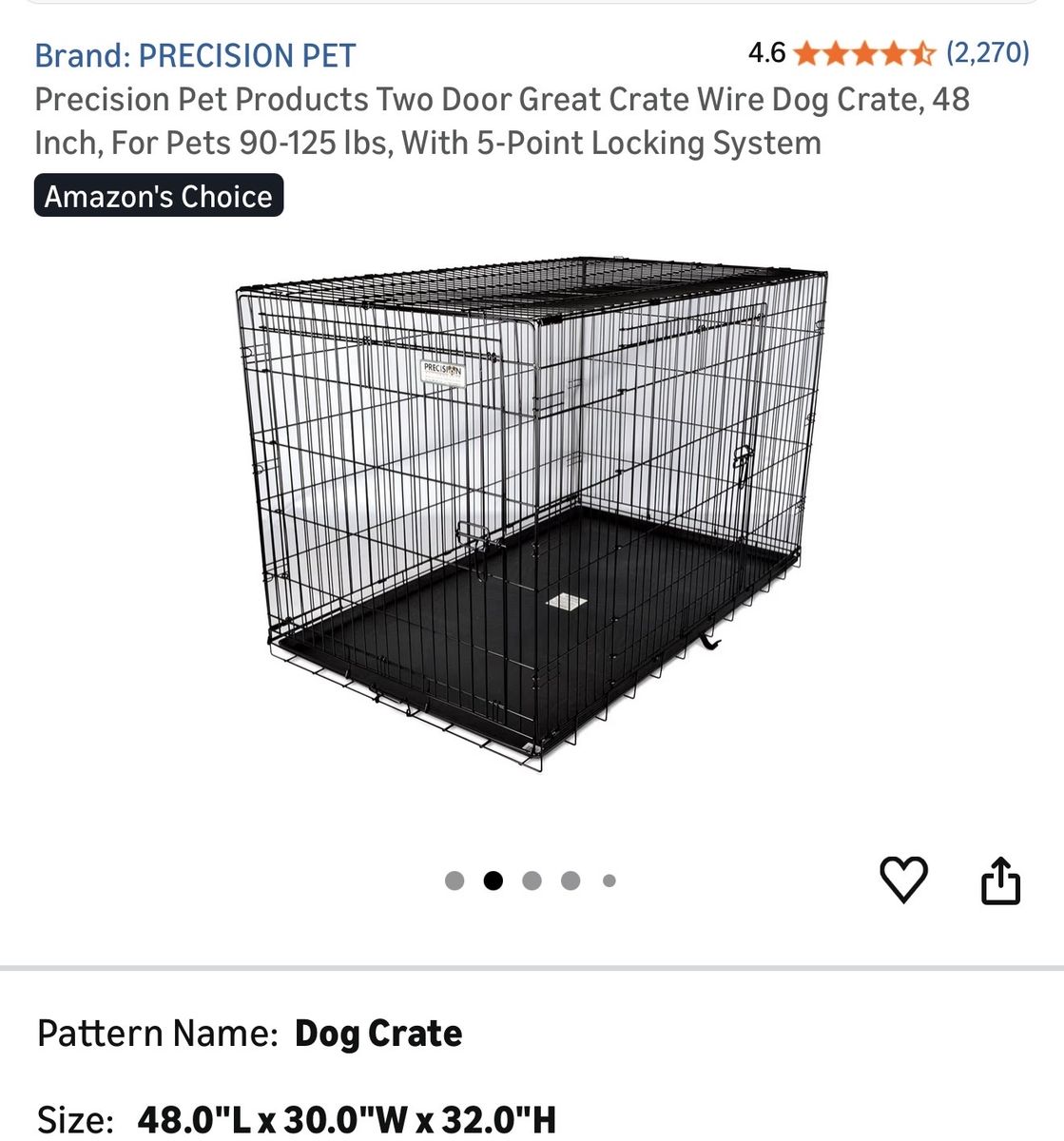
Task: Jump to the fourth product image dot
Action: point(571,880)
